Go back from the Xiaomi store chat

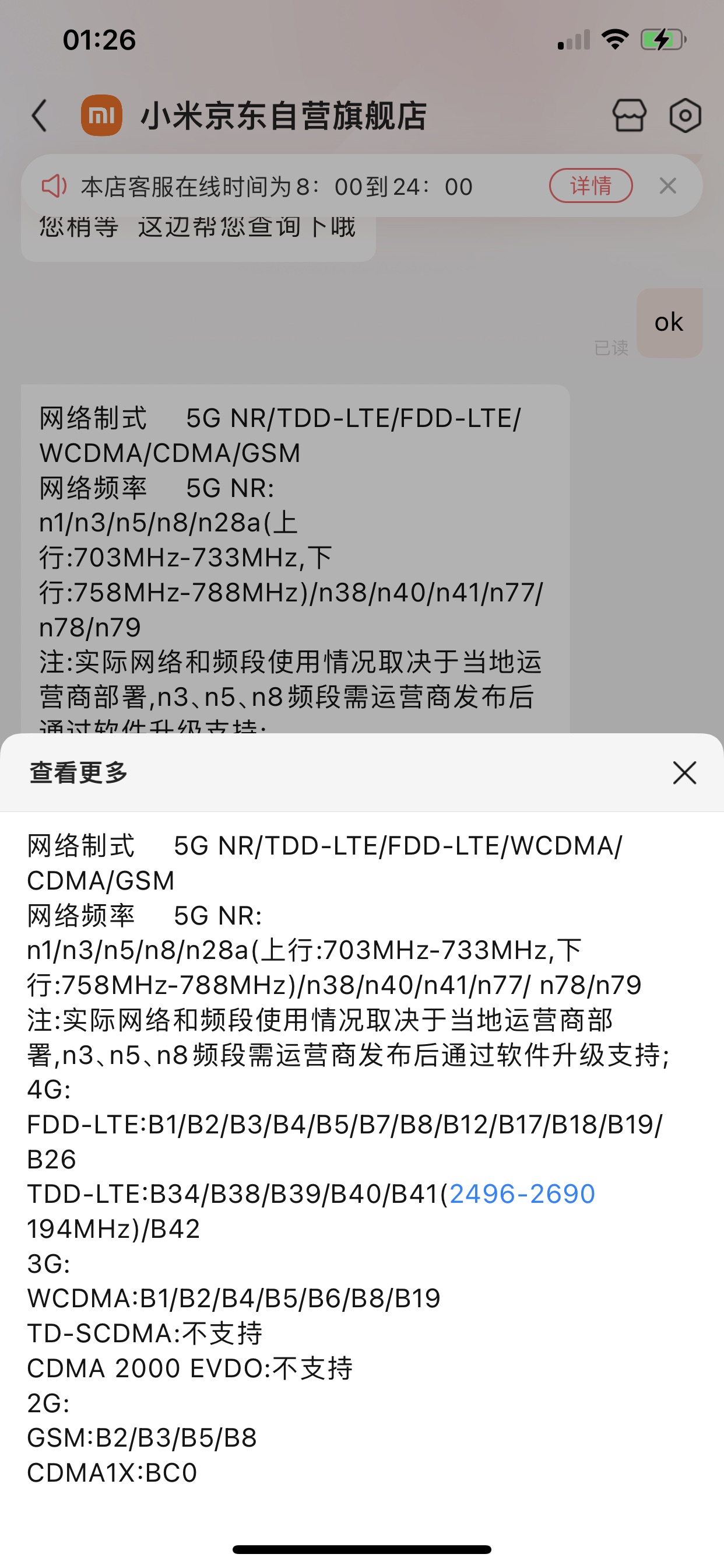(40, 116)
